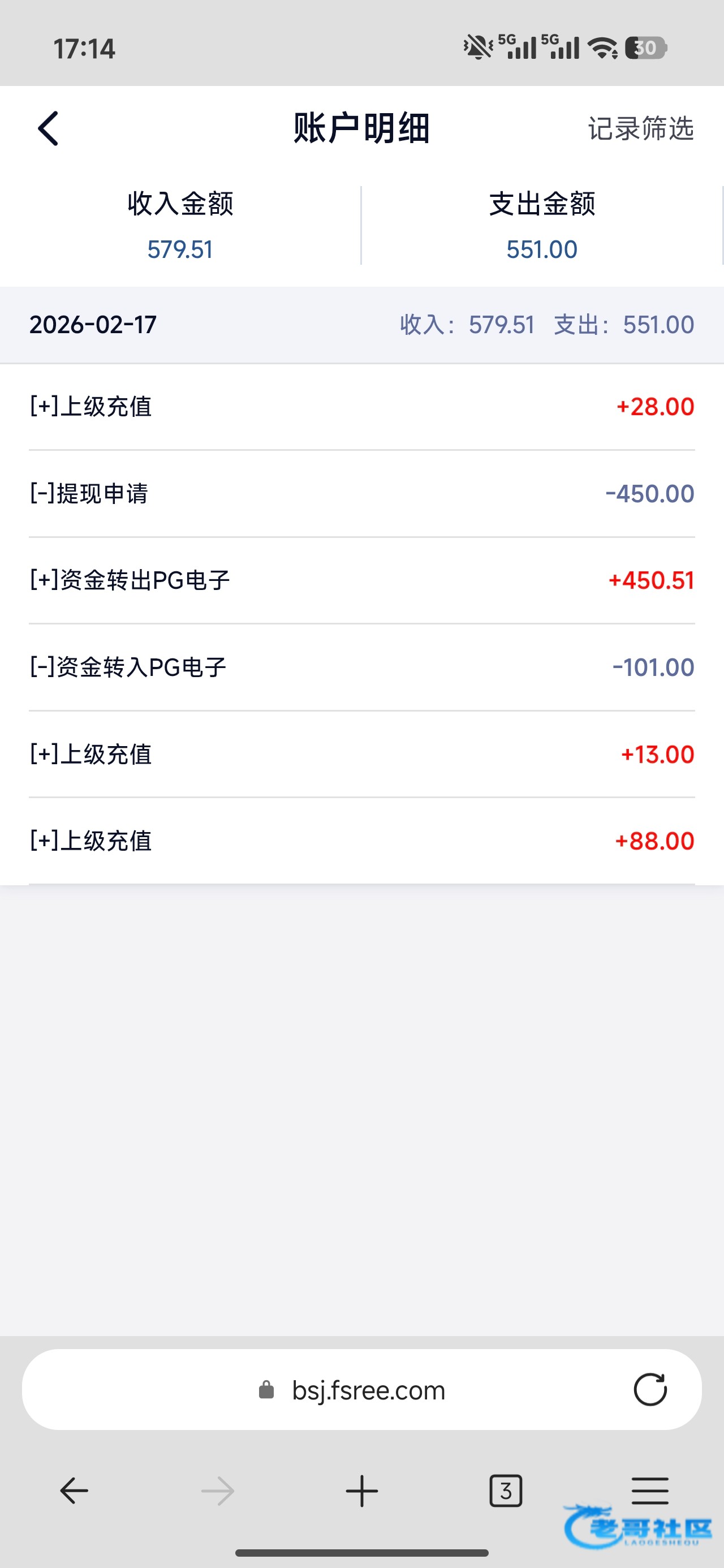This screenshot has width=724, height=1568.
Task: Open the browser hamburger menu
Action: [x=650, y=1491]
